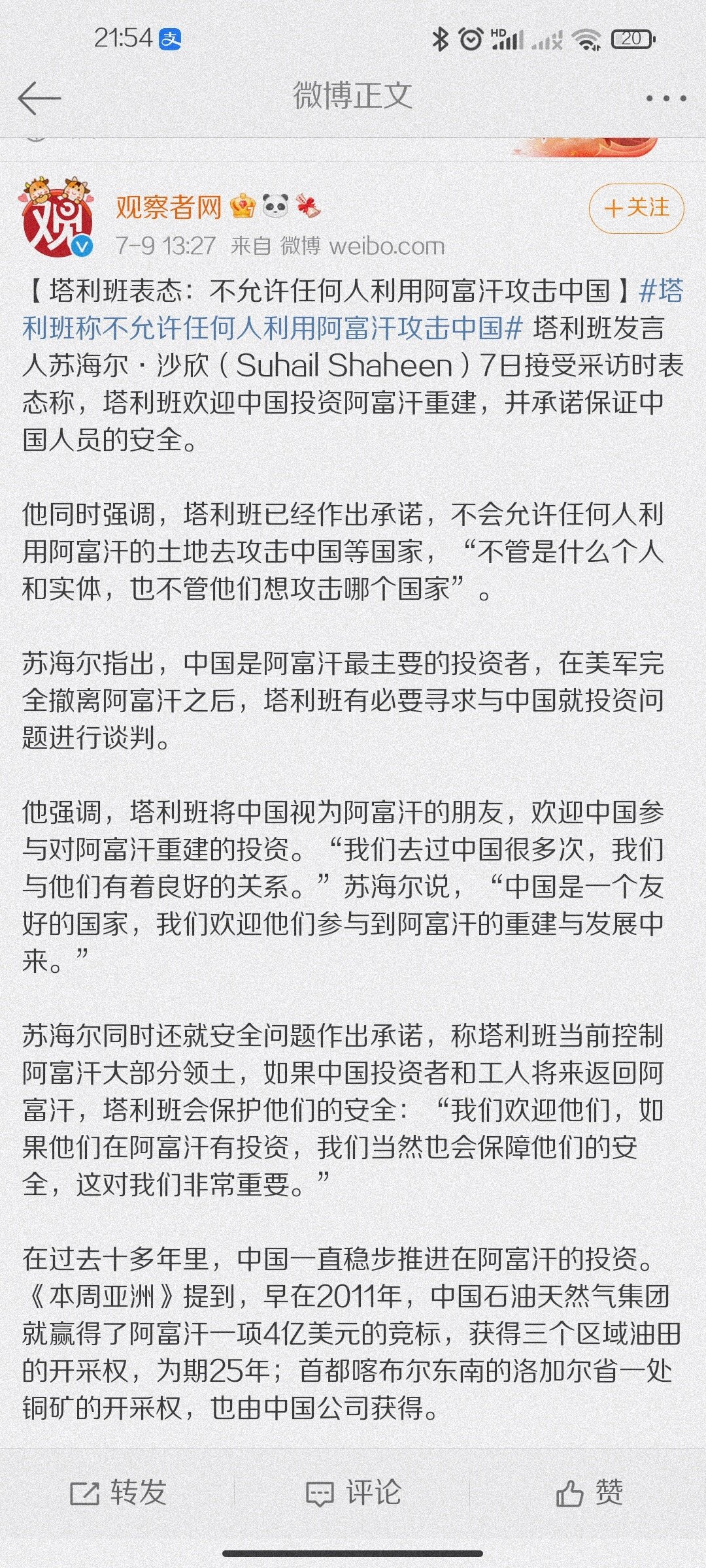Open comments with 评论
Viewport: 706px width, 1568px height.
click(353, 1494)
